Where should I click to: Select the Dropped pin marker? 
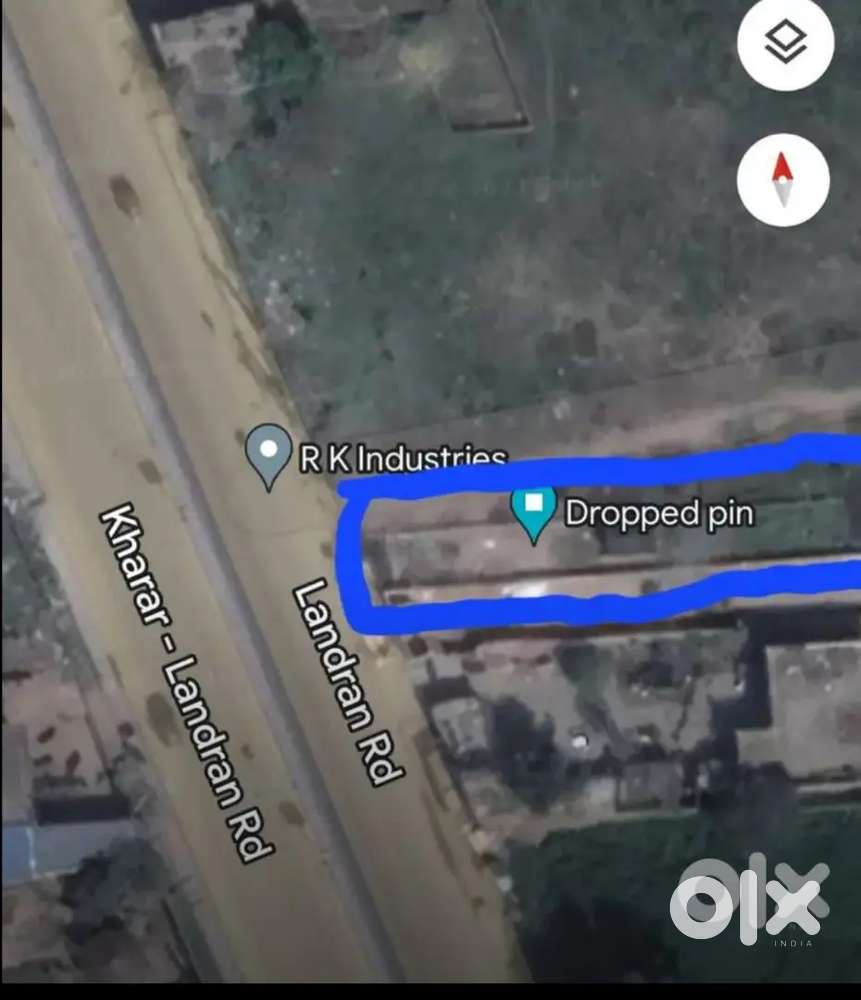click(534, 512)
